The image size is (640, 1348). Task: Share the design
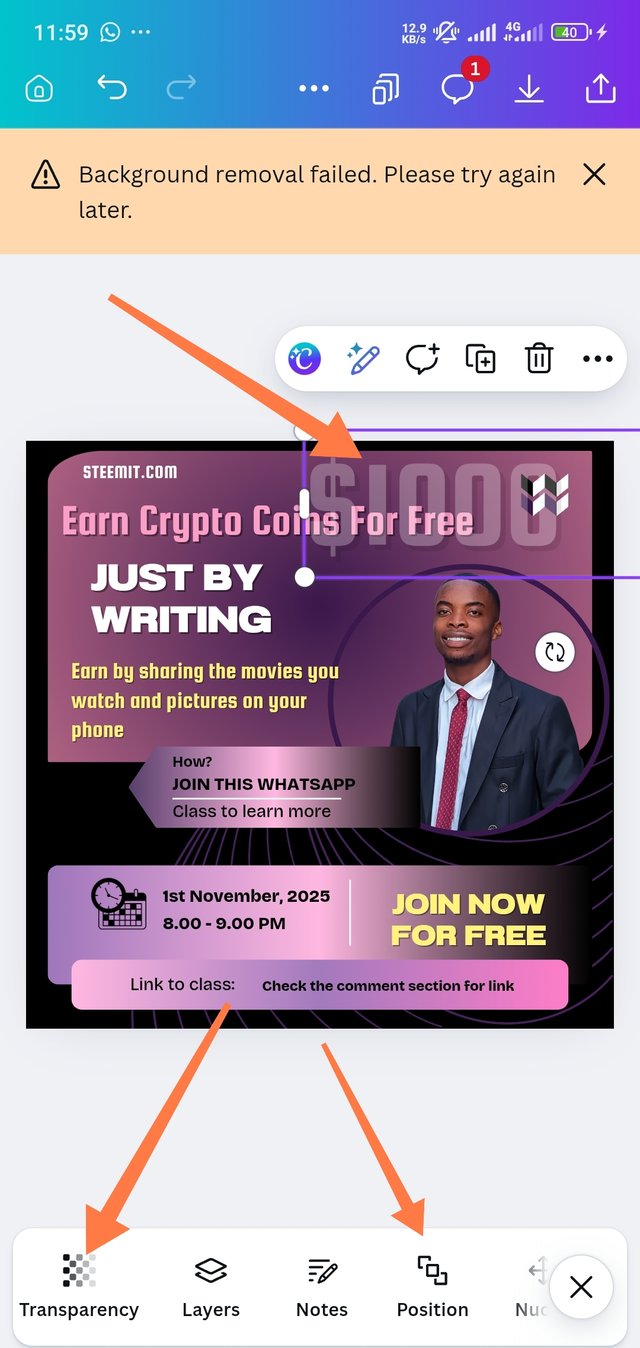point(600,89)
